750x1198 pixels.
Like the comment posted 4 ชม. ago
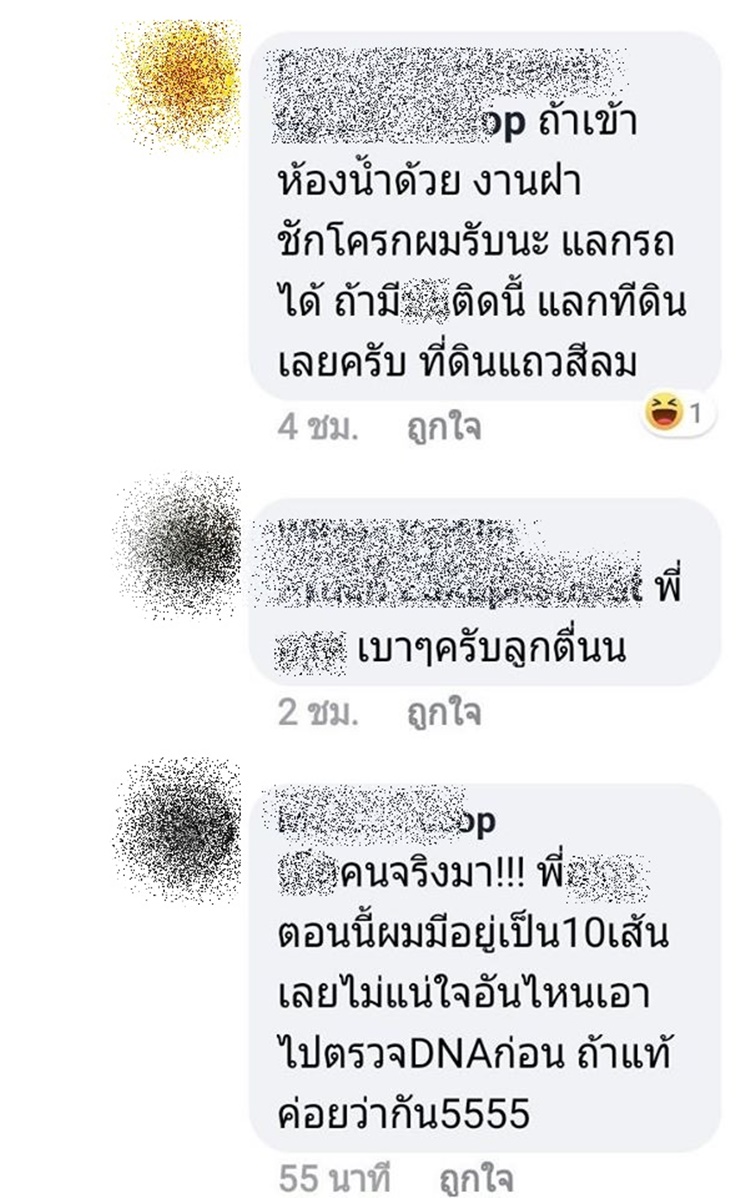coord(443,427)
